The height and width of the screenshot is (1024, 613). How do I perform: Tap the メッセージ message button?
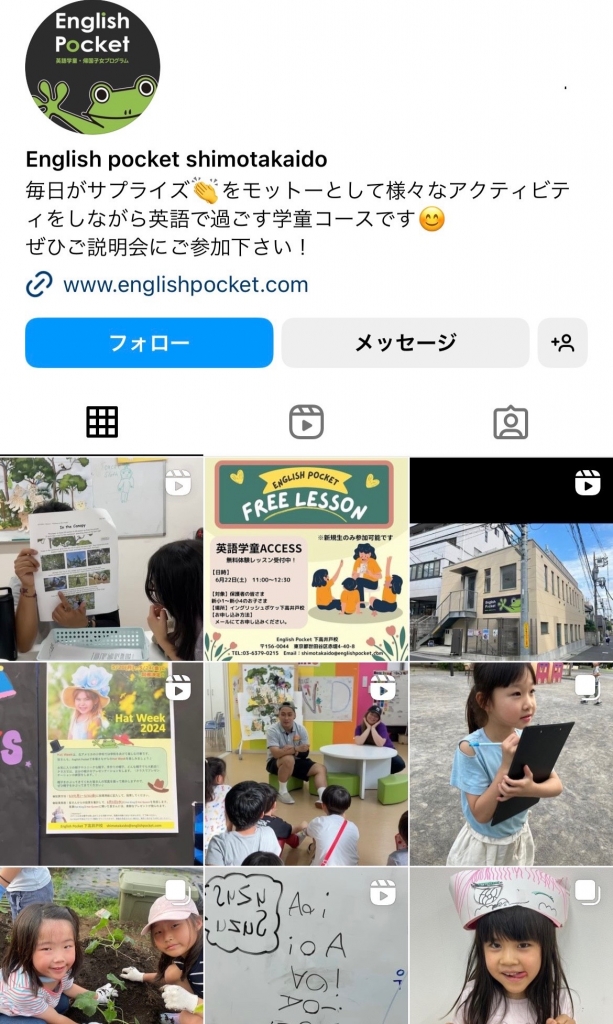[405, 343]
